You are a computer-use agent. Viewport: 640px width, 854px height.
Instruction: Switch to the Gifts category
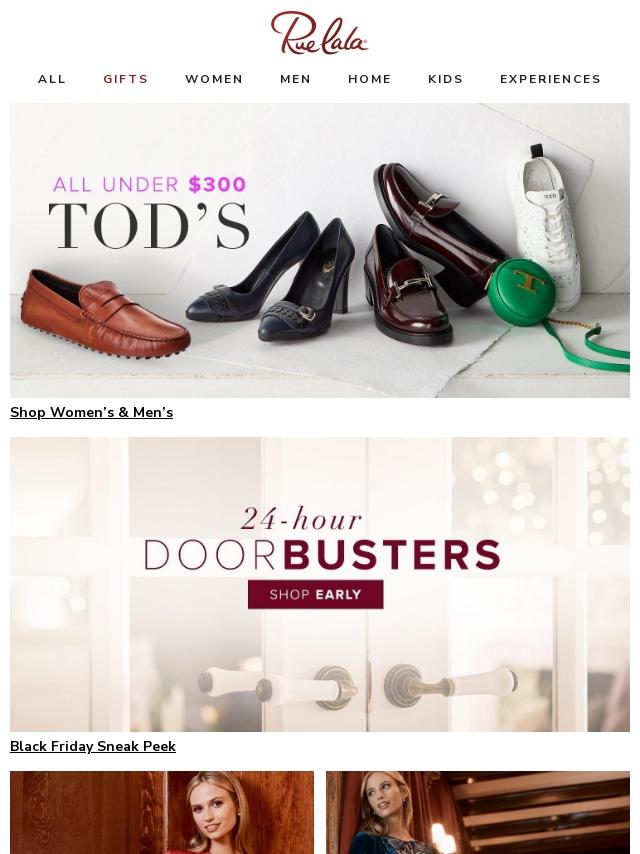126,79
